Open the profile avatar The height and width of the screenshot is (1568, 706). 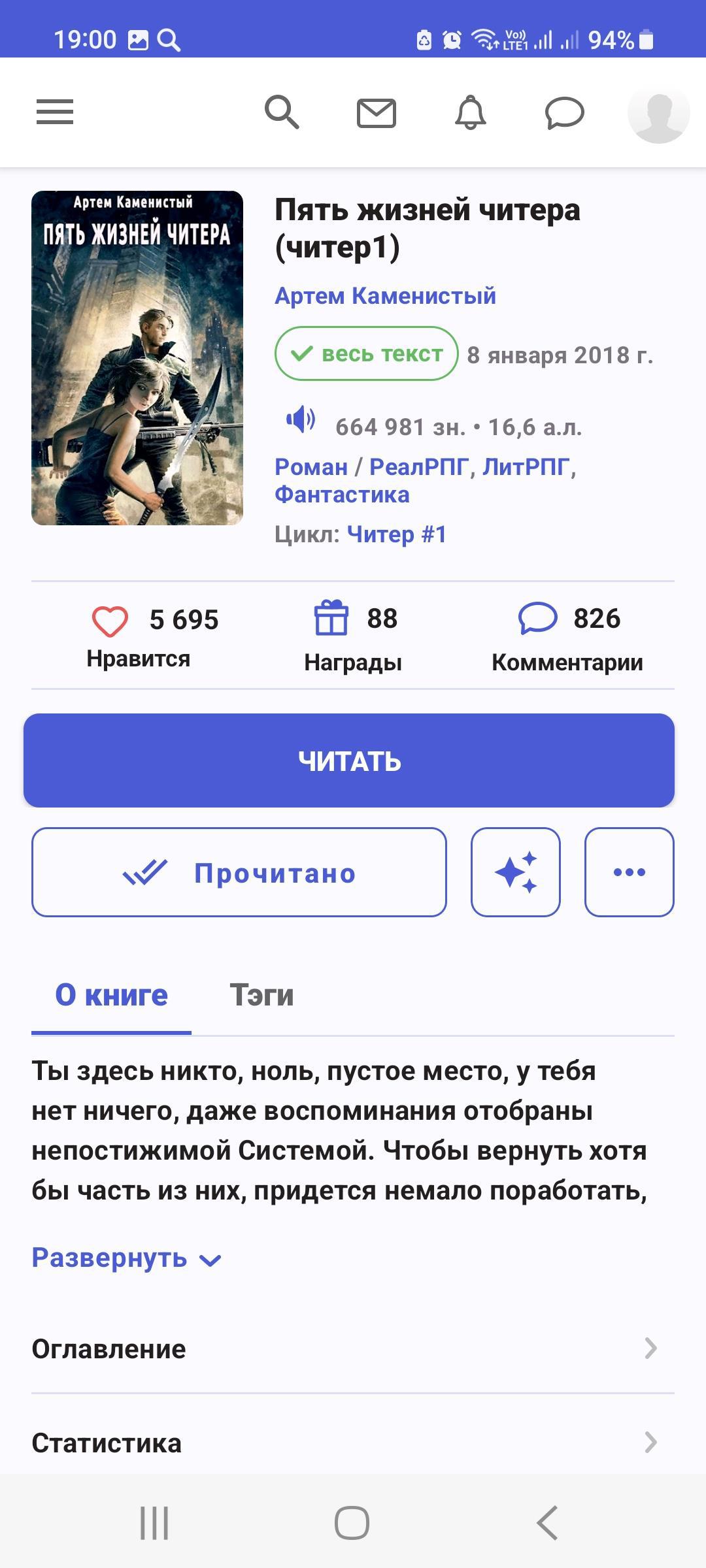coord(658,112)
